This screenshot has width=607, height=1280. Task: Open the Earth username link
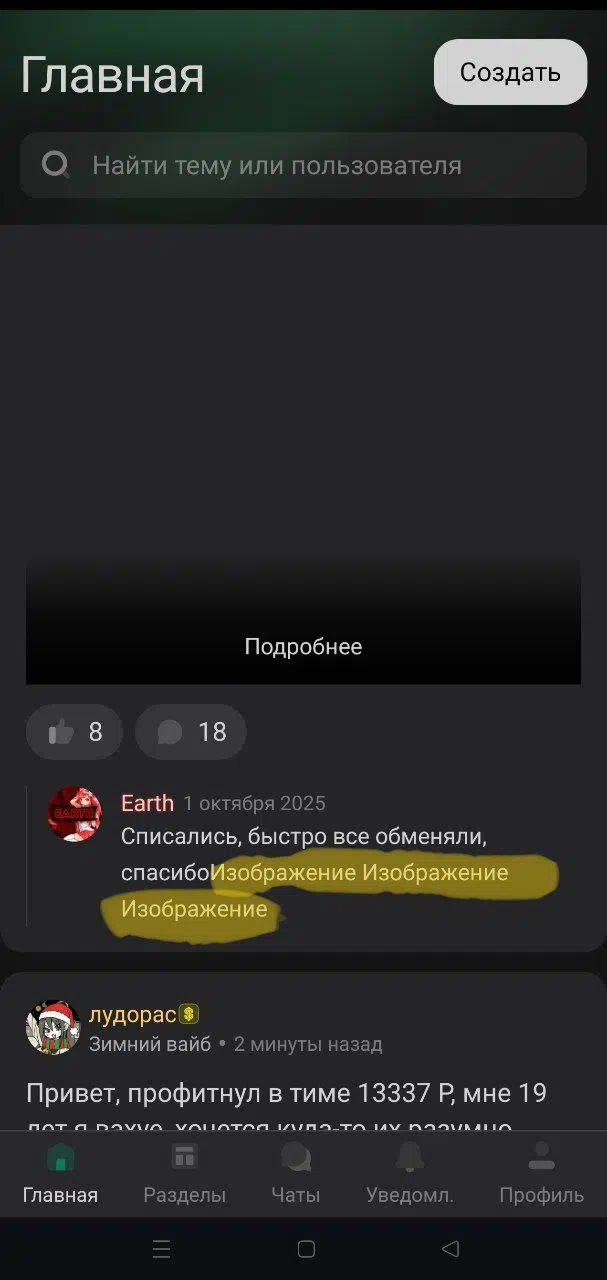[147, 803]
